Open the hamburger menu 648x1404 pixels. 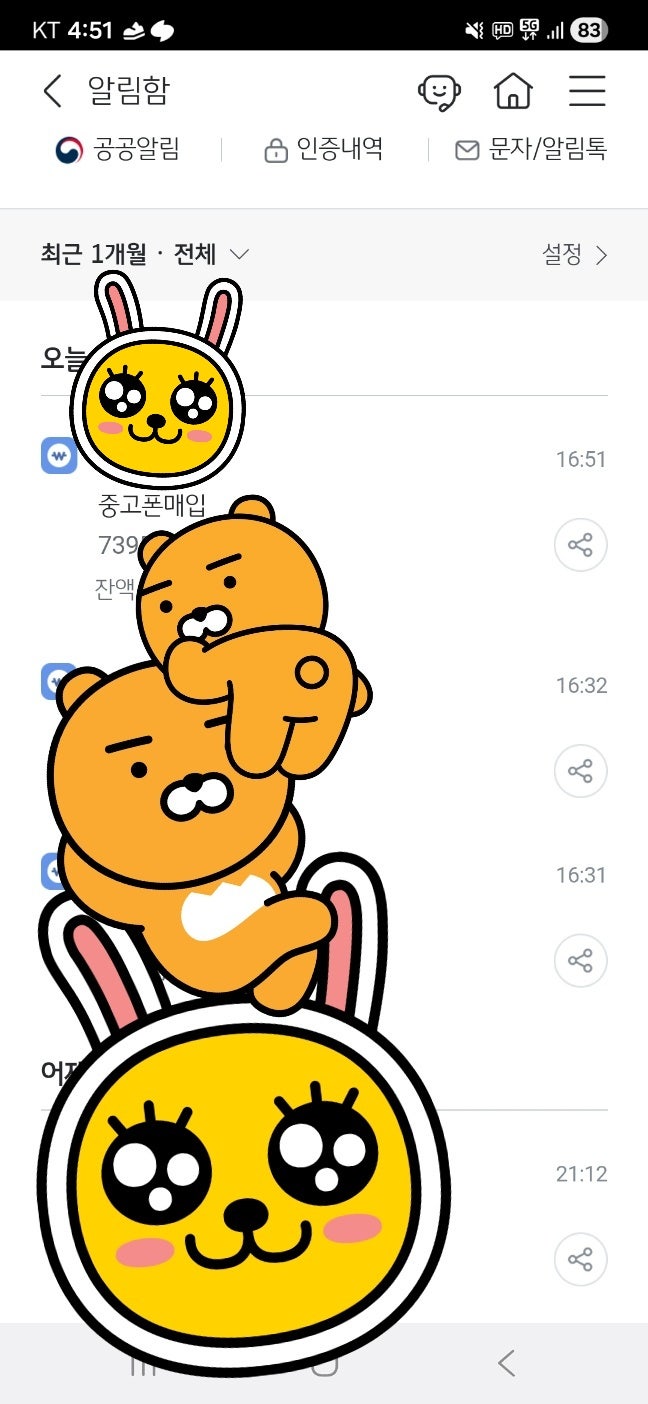pyautogui.click(x=587, y=92)
